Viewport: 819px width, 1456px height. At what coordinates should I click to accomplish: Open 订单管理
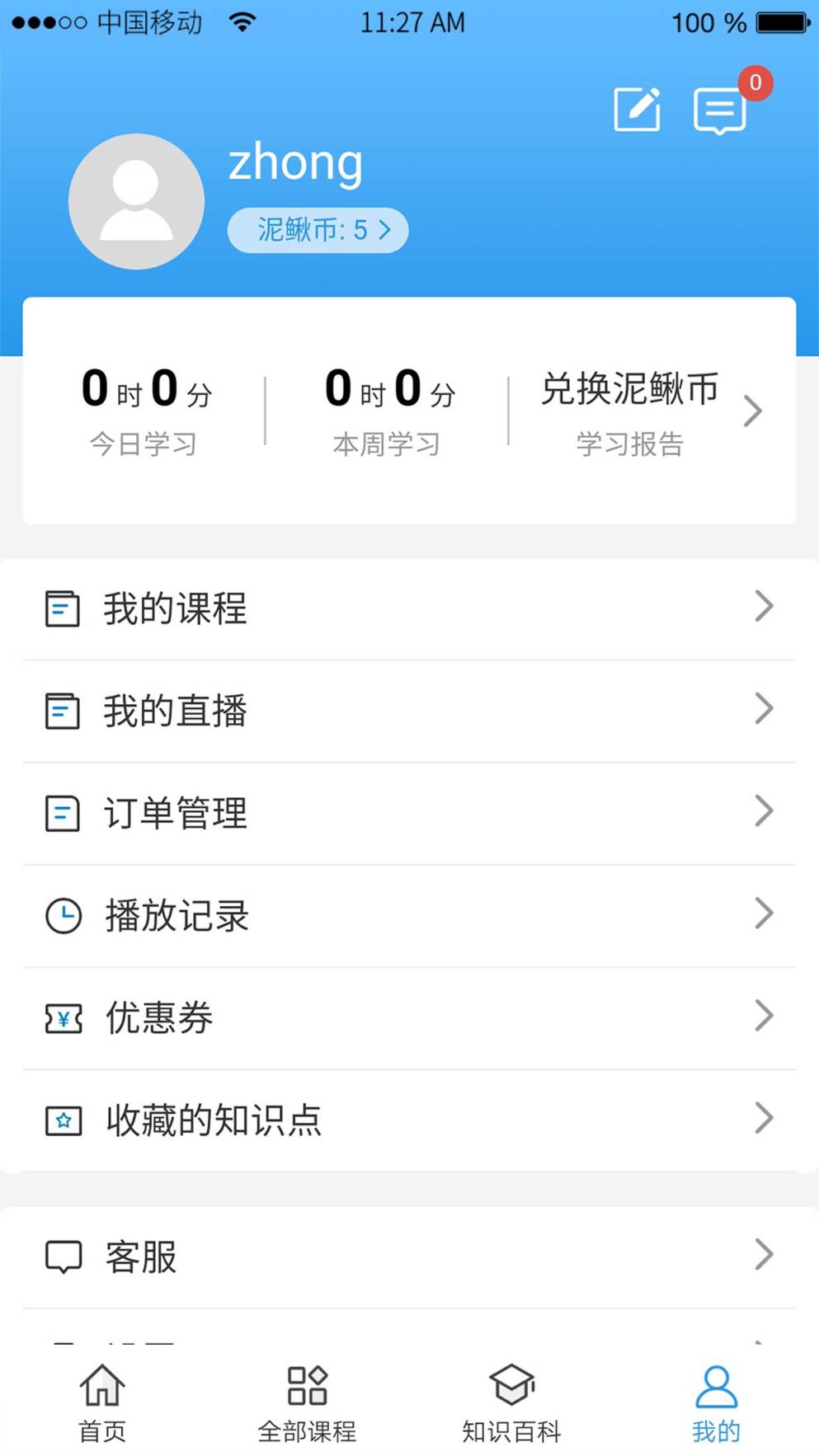pos(409,813)
